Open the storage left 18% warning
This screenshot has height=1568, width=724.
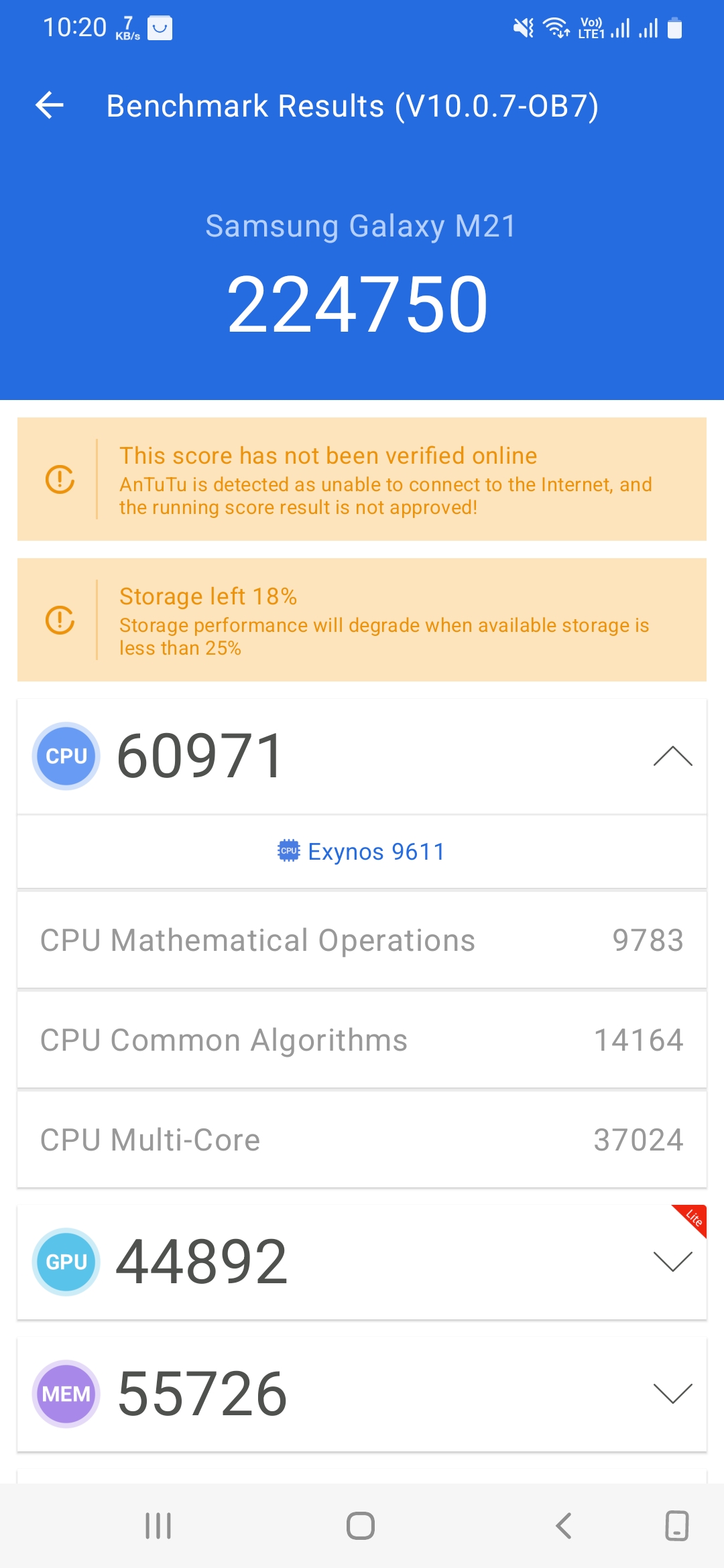coord(362,620)
